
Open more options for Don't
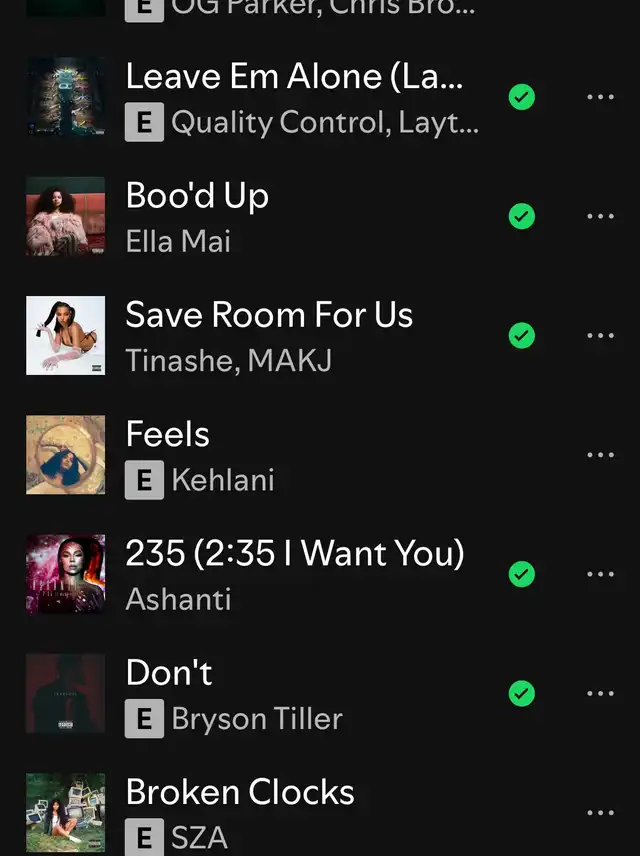[600, 693]
